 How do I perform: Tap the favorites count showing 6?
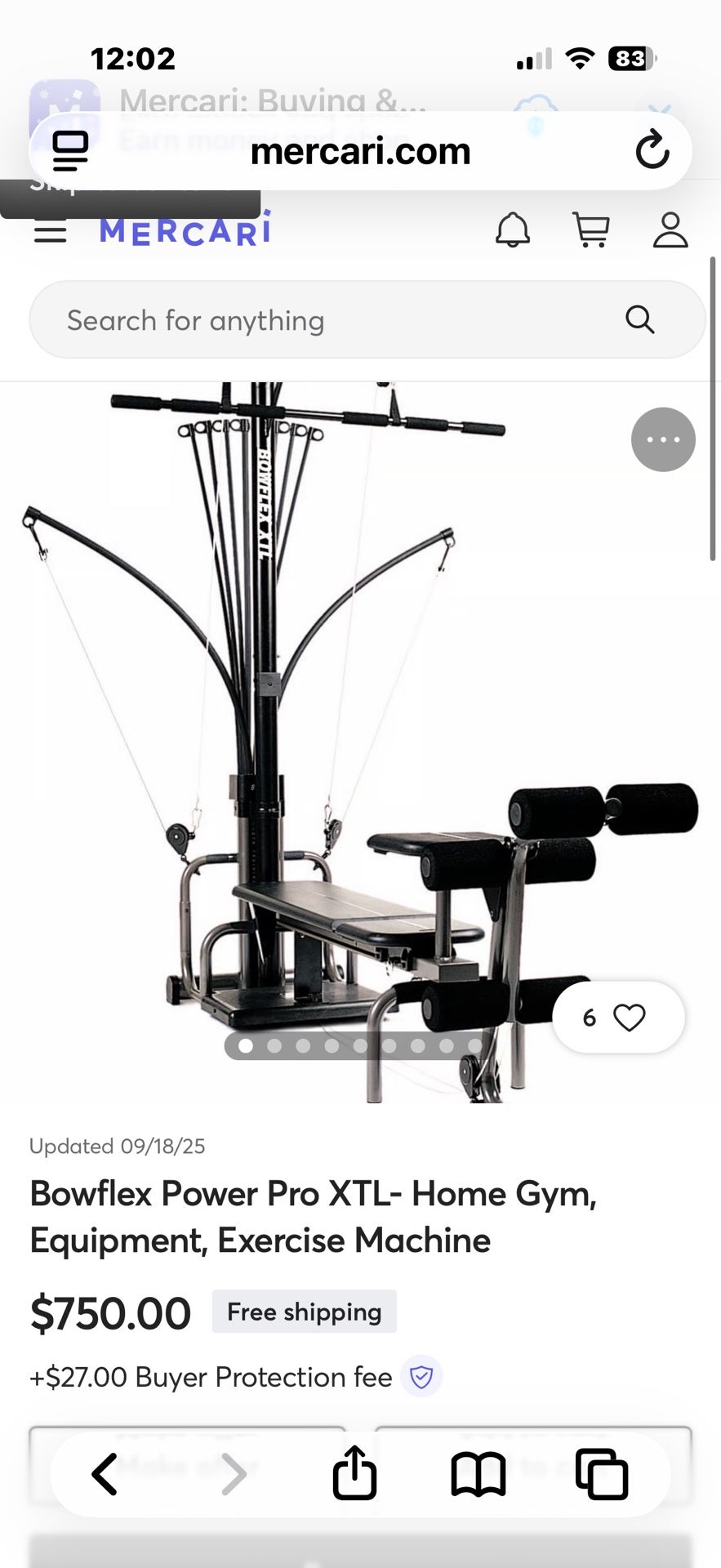pyautogui.click(x=587, y=1017)
